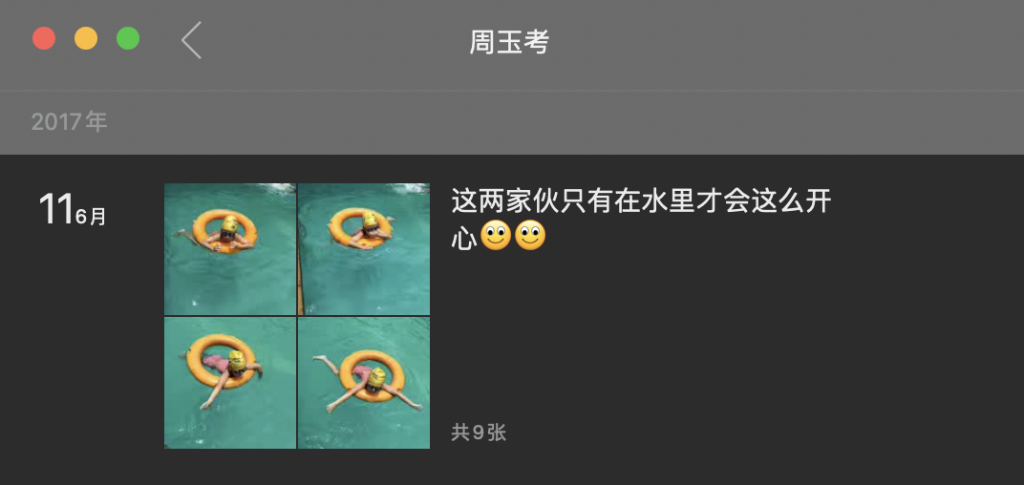
Task: Go back using the arrow icon
Action: tap(192, 40)
